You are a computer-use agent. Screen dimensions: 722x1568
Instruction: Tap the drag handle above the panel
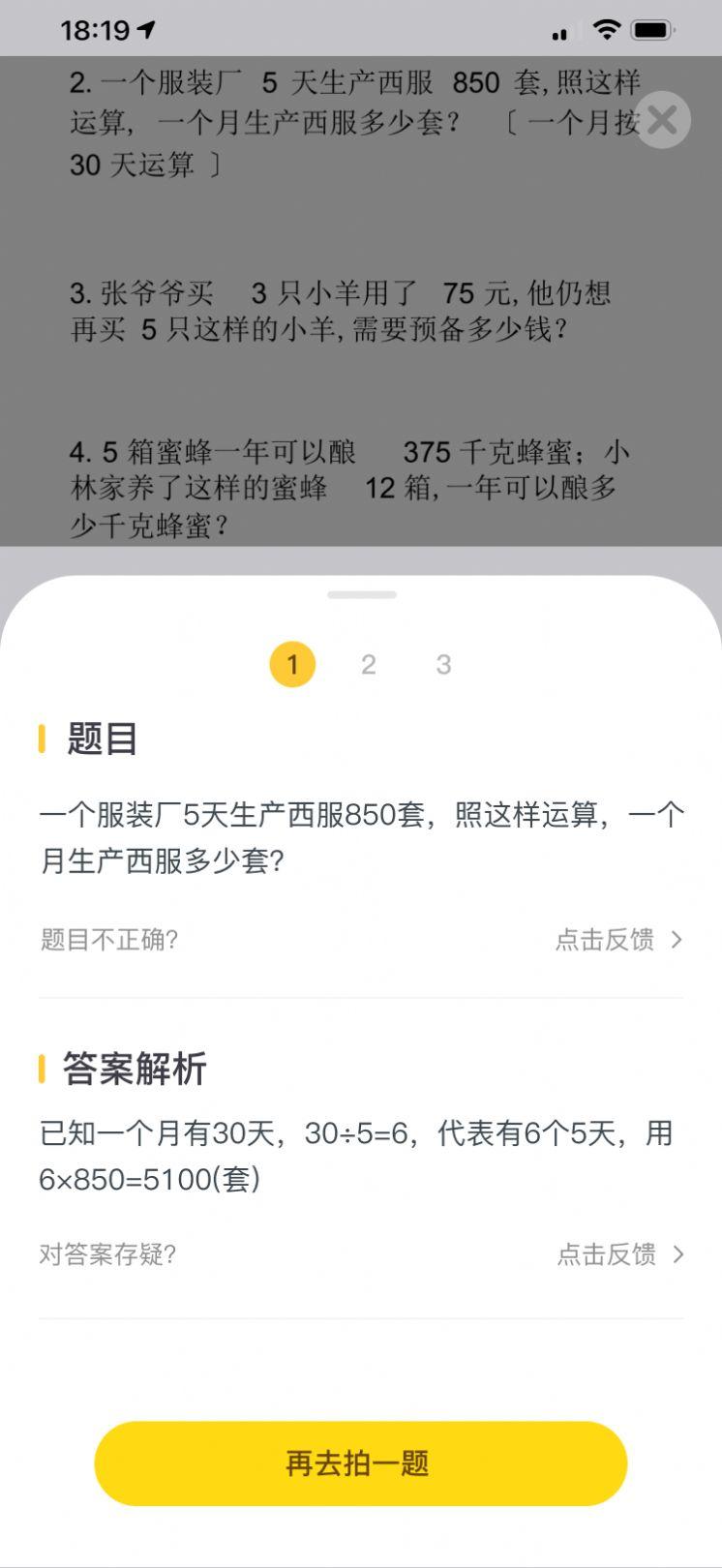click(360, 596)
